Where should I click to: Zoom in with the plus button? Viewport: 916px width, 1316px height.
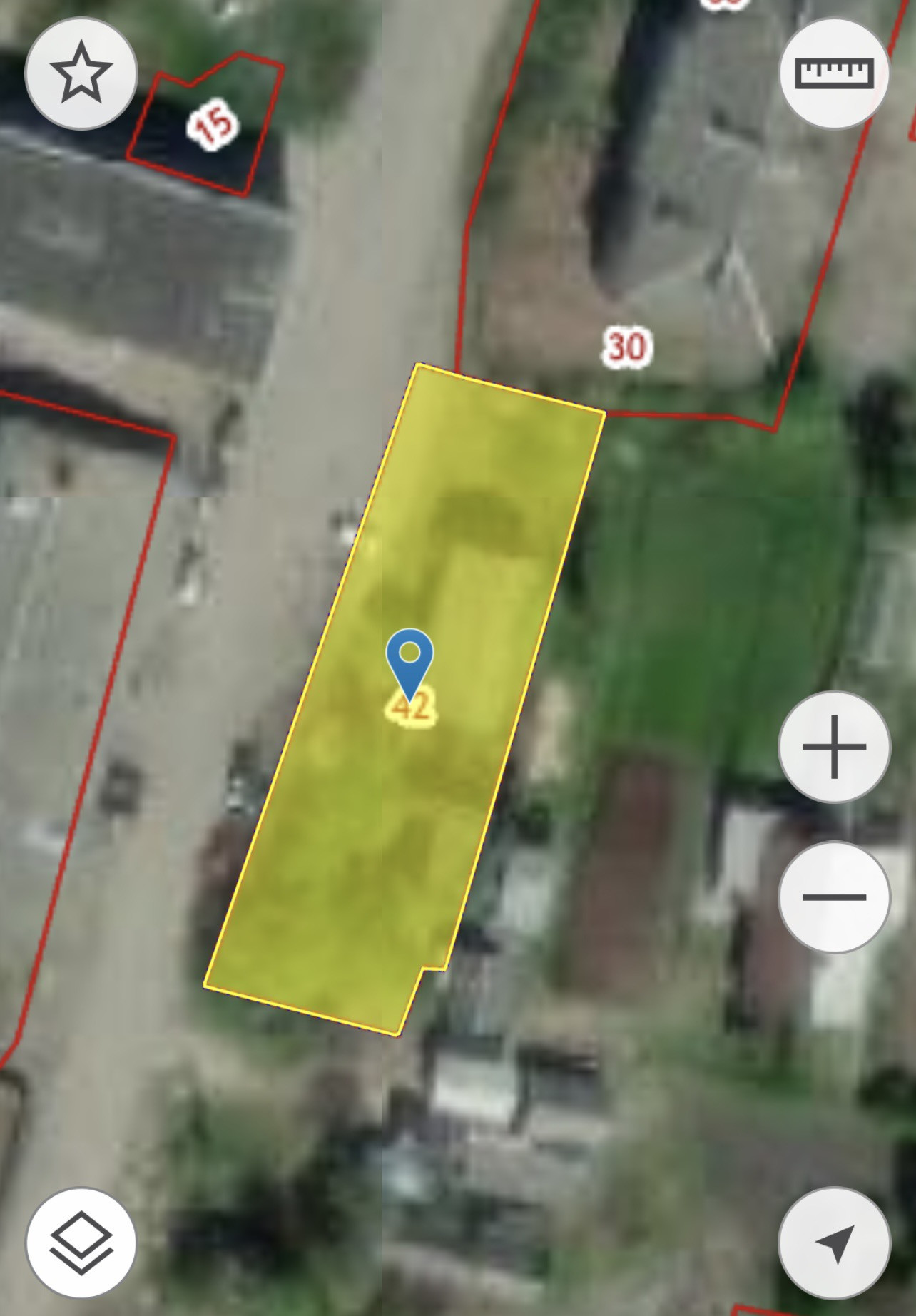(x=834, y=747)
